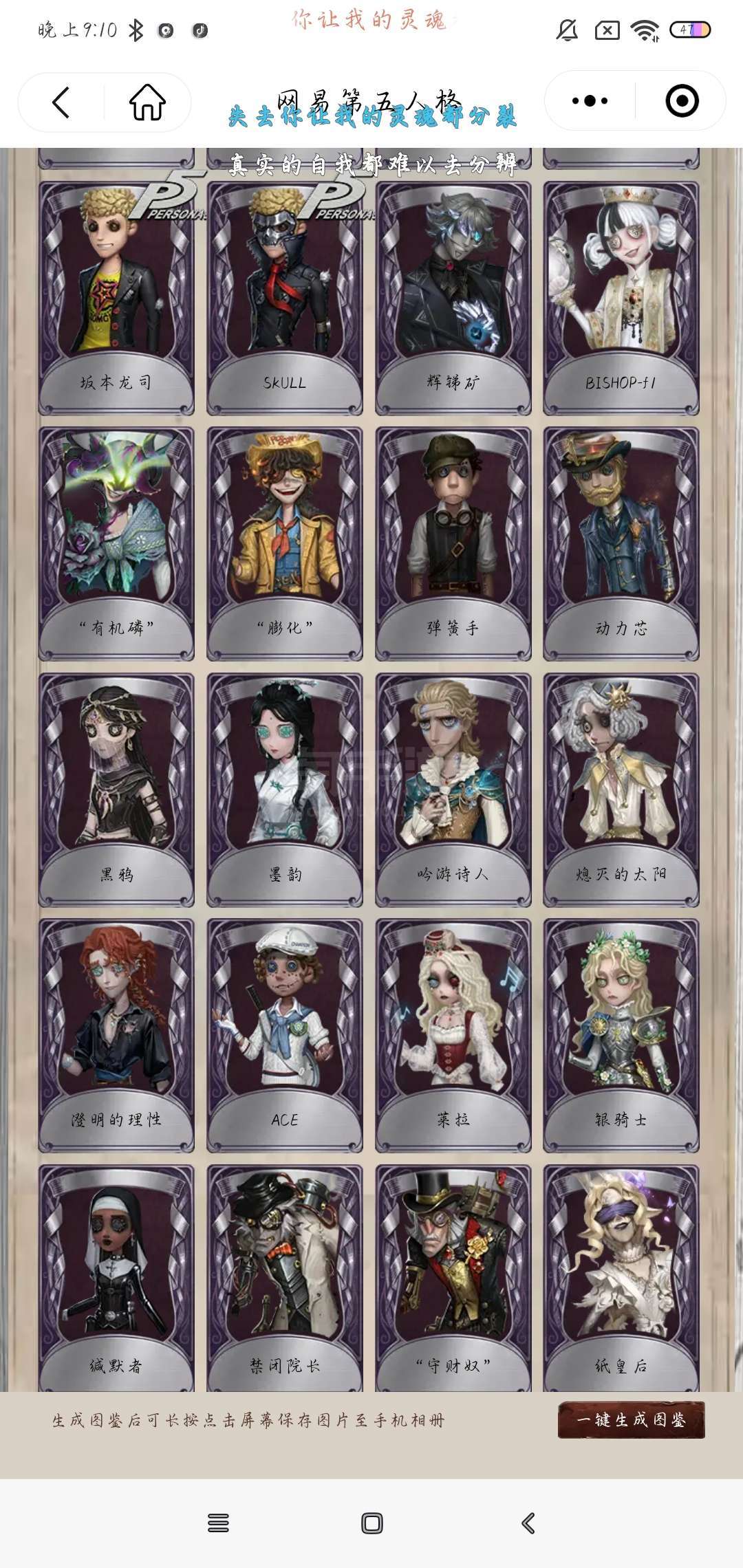Image resolution: width=743 pixels, height=1568 pixels.
Task: Open the three-dot more menu
Action: 590,101
